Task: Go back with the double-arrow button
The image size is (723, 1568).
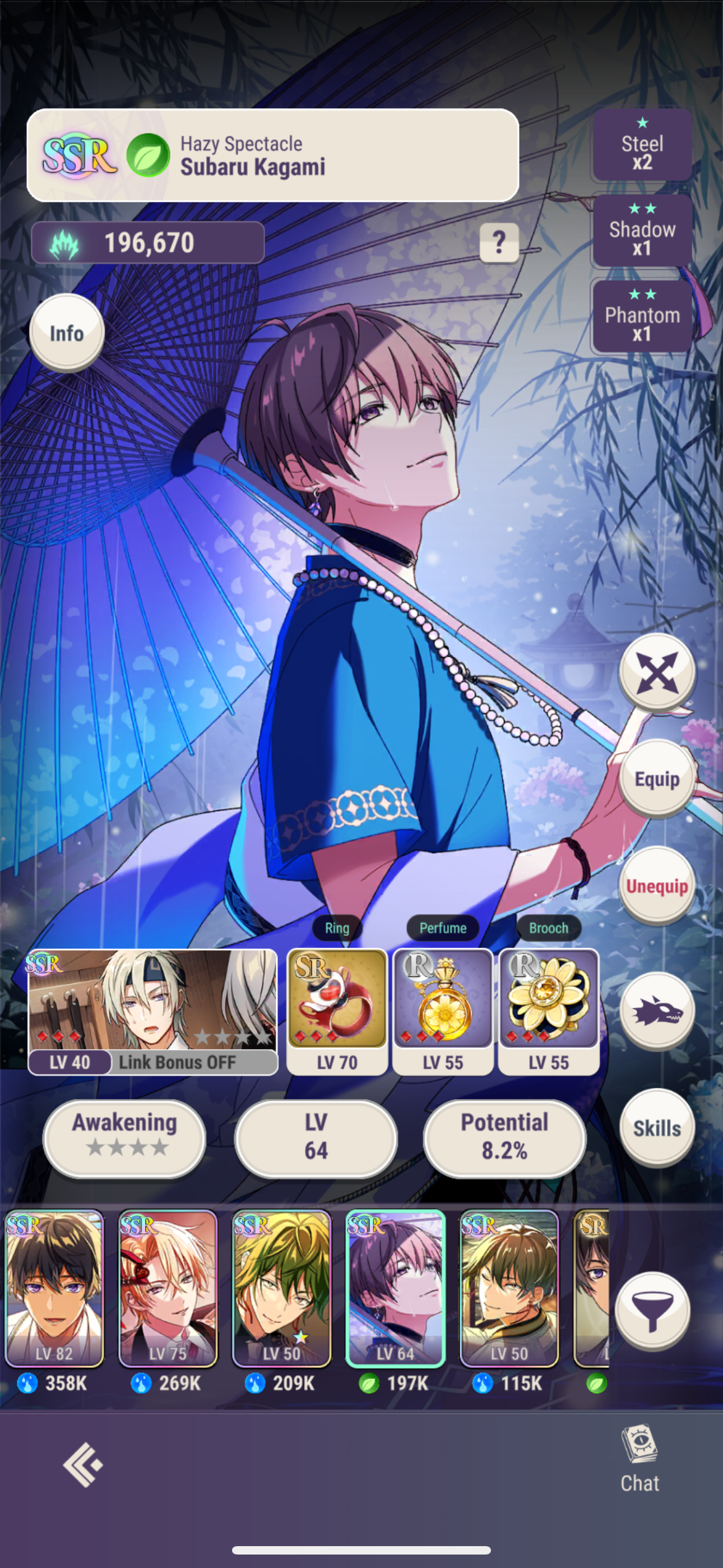Action: click(84, 1464)
